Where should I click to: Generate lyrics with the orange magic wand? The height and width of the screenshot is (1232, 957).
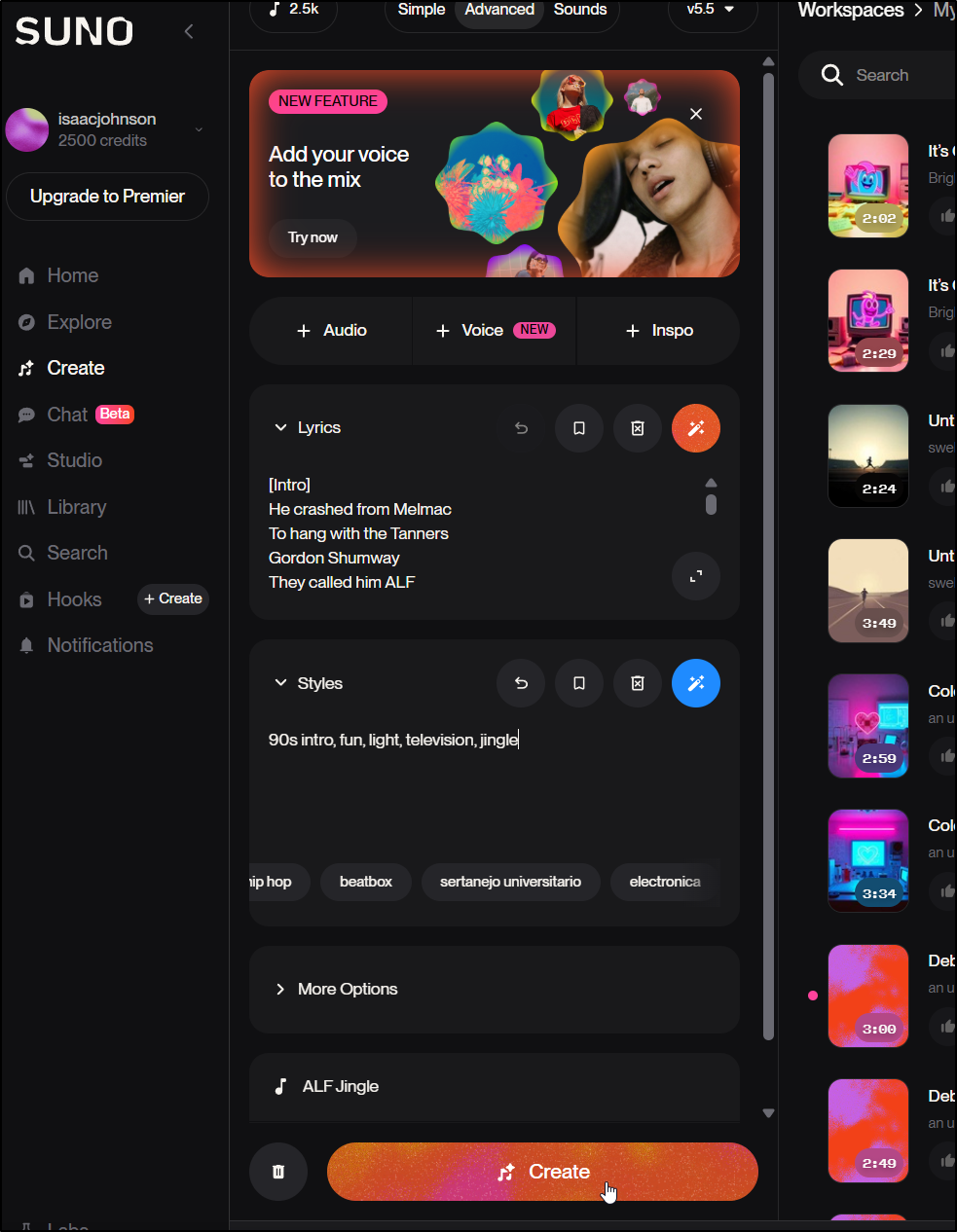[696, 428]
